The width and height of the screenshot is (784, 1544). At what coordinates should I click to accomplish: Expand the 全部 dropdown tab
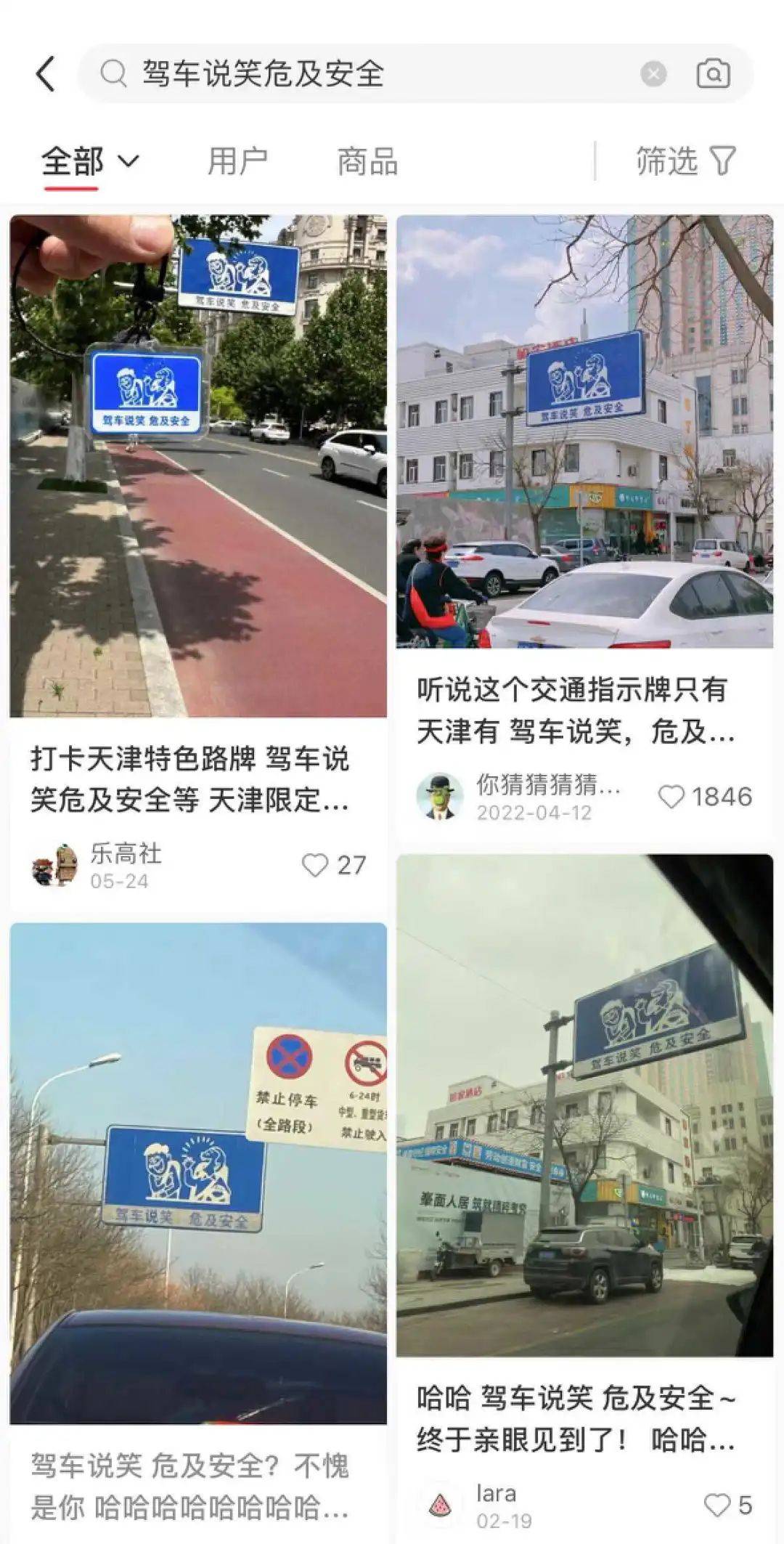[89, 161]
